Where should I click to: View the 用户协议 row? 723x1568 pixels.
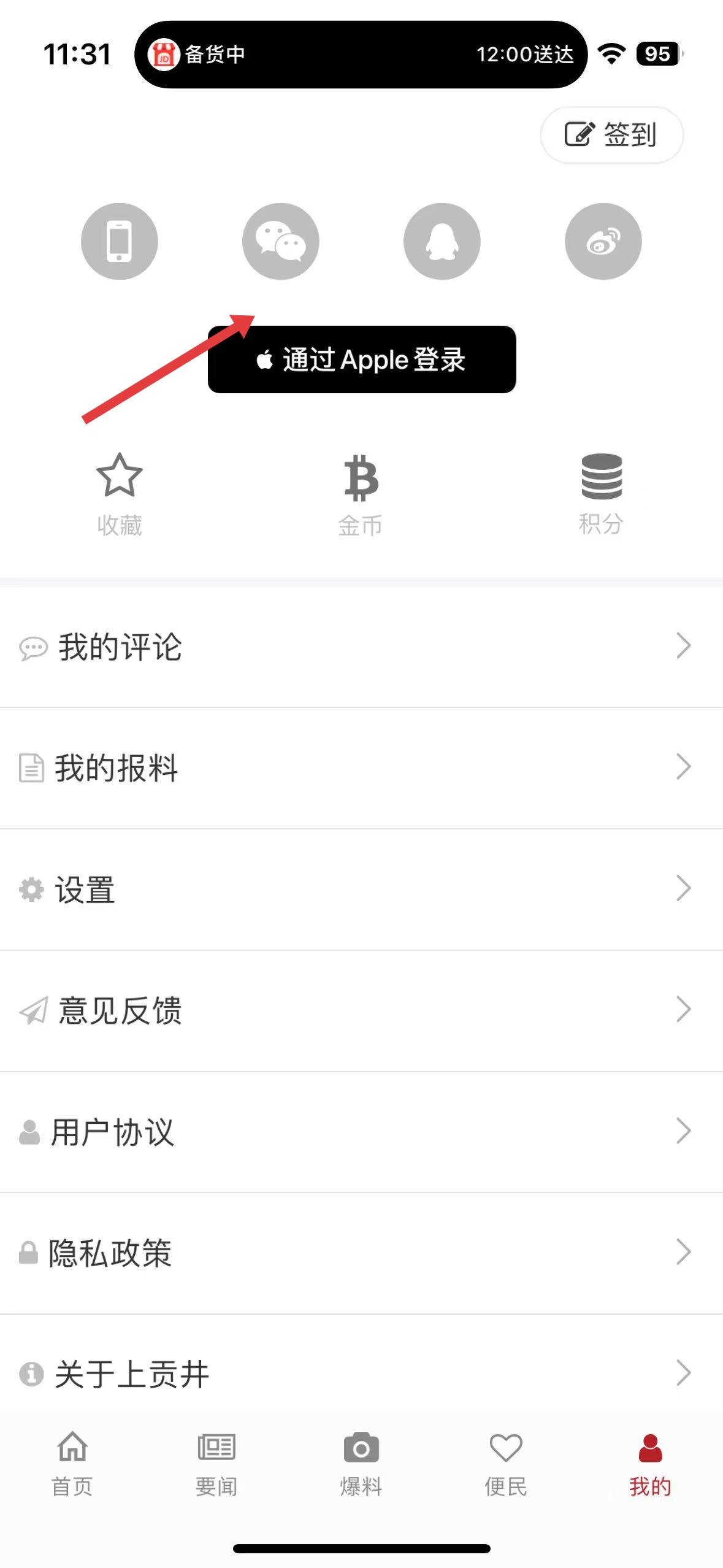[361, 1132]
